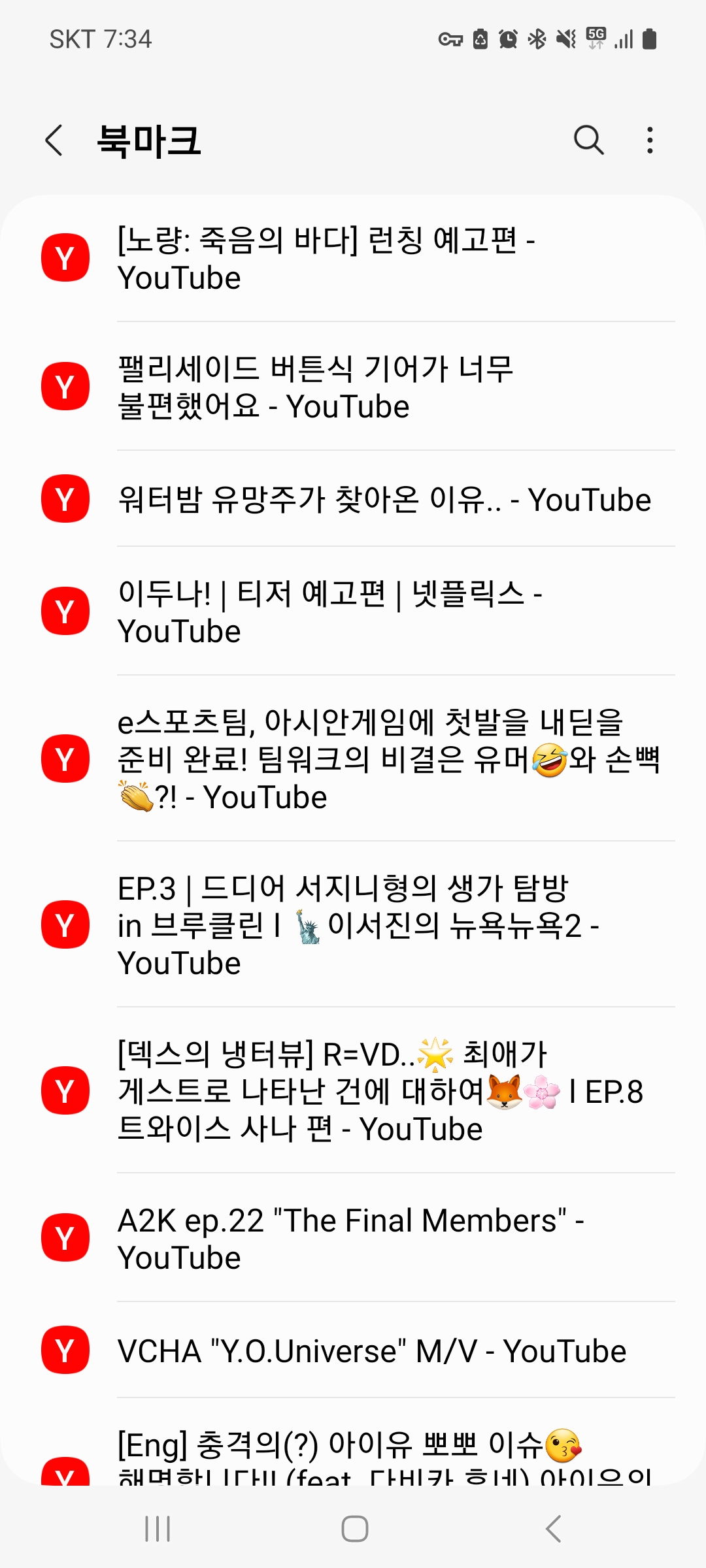Open the A2K ep.22 The Final Members bookmark
Image resolution: width=706 pixels, height=1568 pixels.
coord(353,1239)
